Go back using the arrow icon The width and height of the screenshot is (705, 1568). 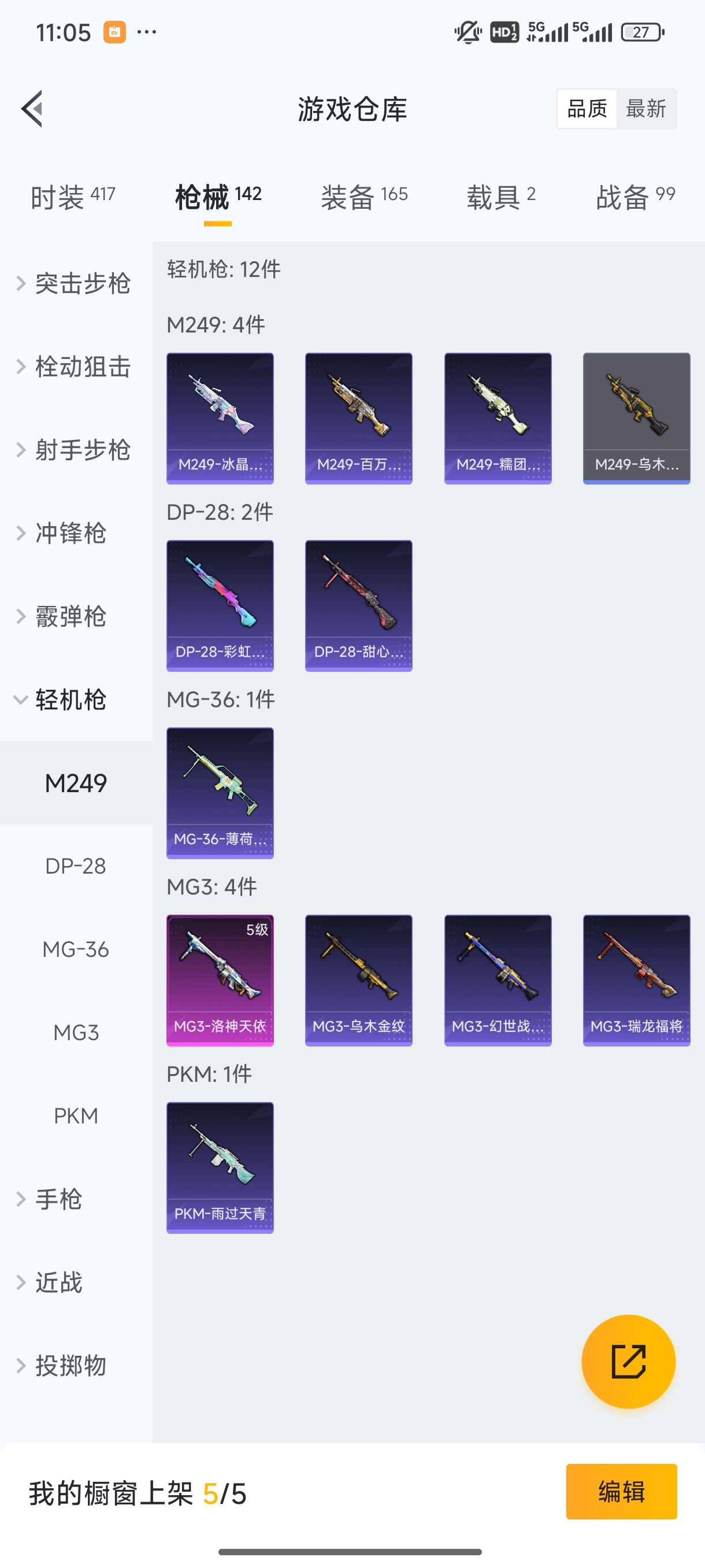pos(32,109)
